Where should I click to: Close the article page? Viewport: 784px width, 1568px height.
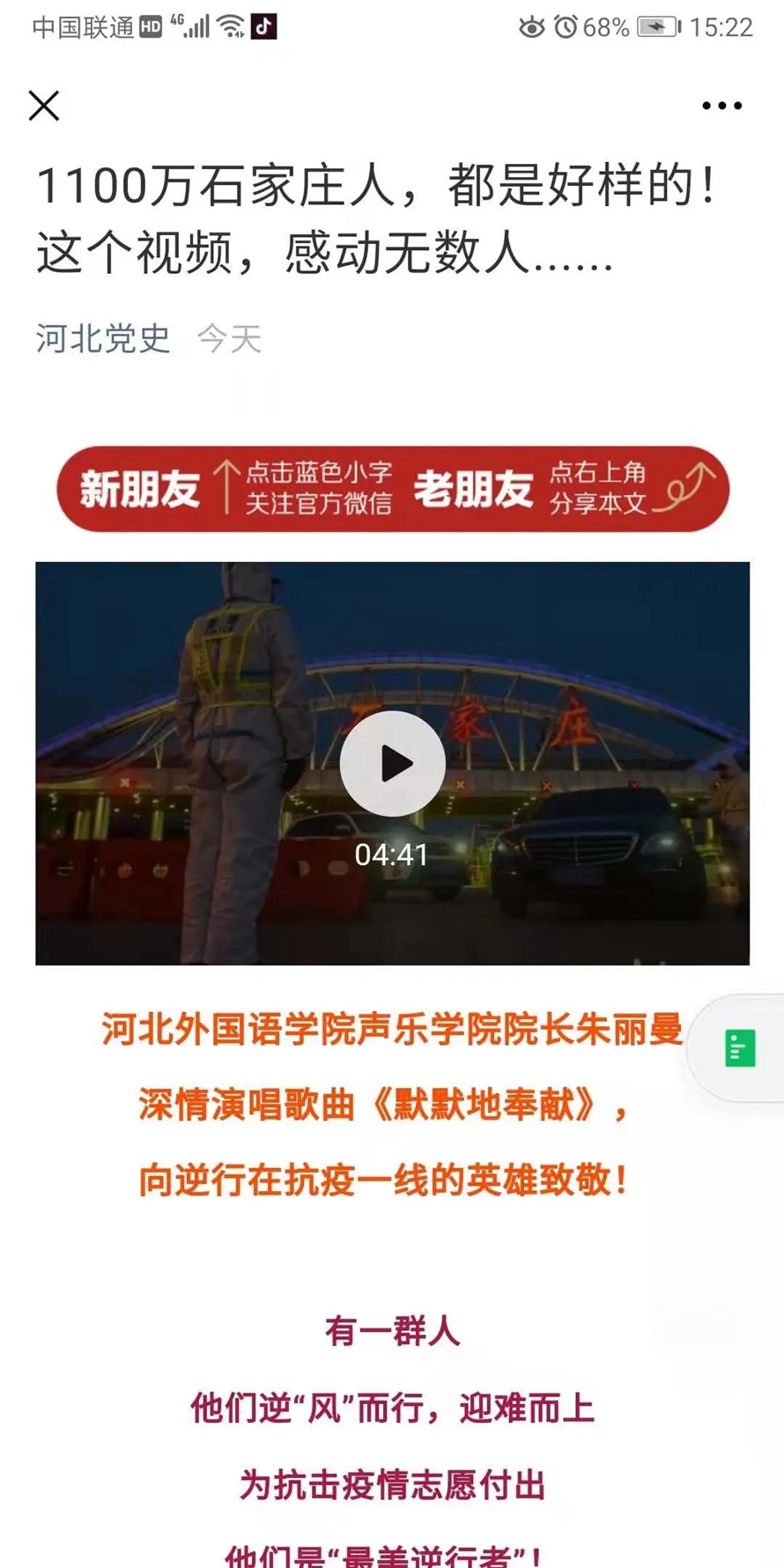pos(43,106)
